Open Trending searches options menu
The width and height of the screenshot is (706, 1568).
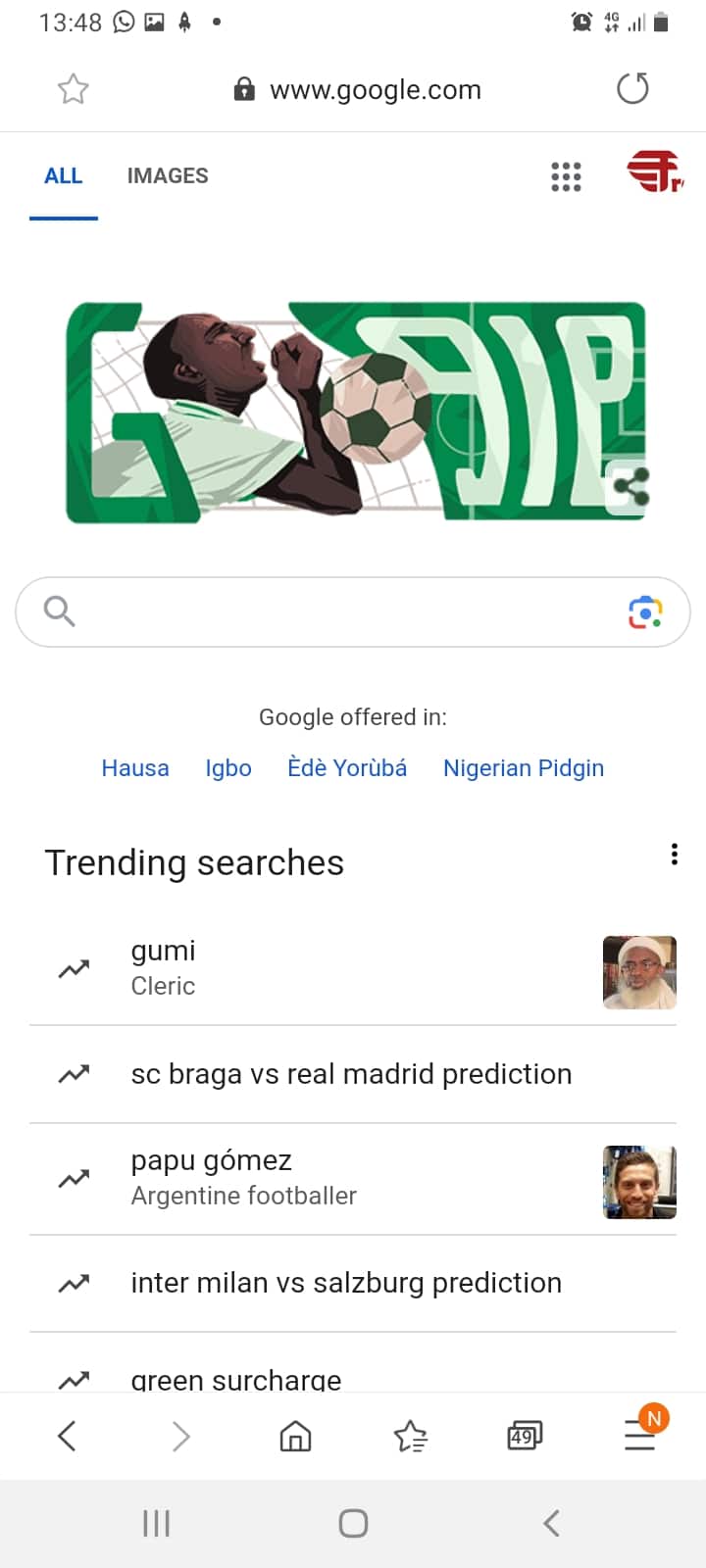pos(674,855)
